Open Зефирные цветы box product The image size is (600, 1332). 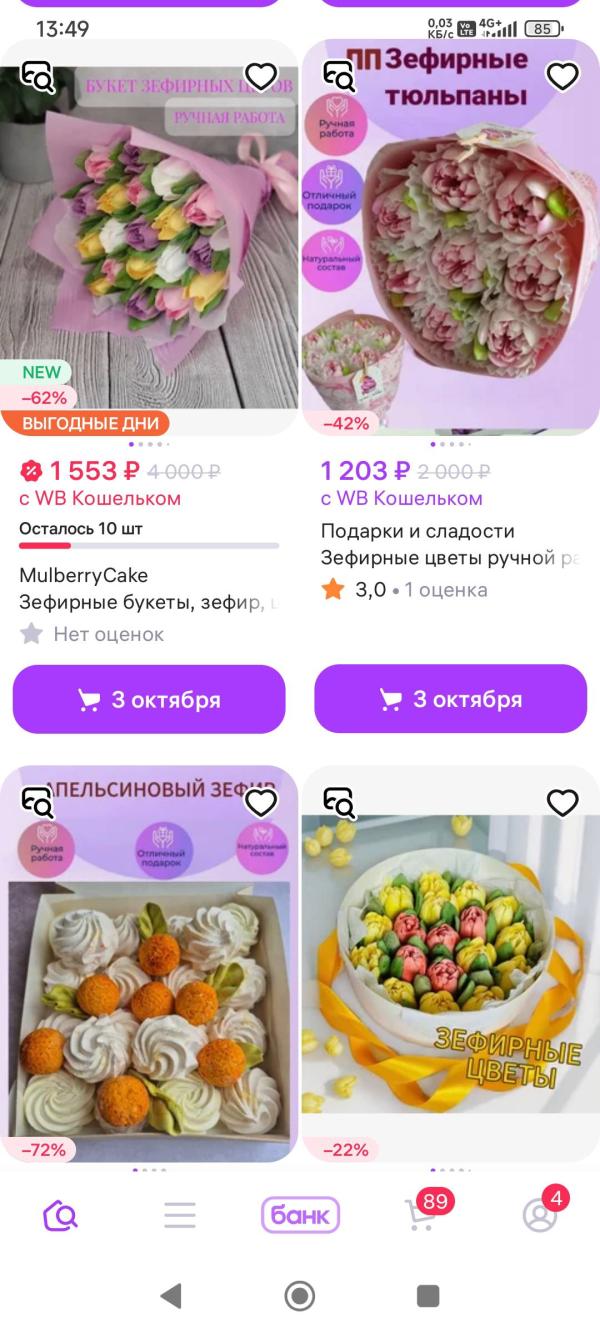coord(451,990)
